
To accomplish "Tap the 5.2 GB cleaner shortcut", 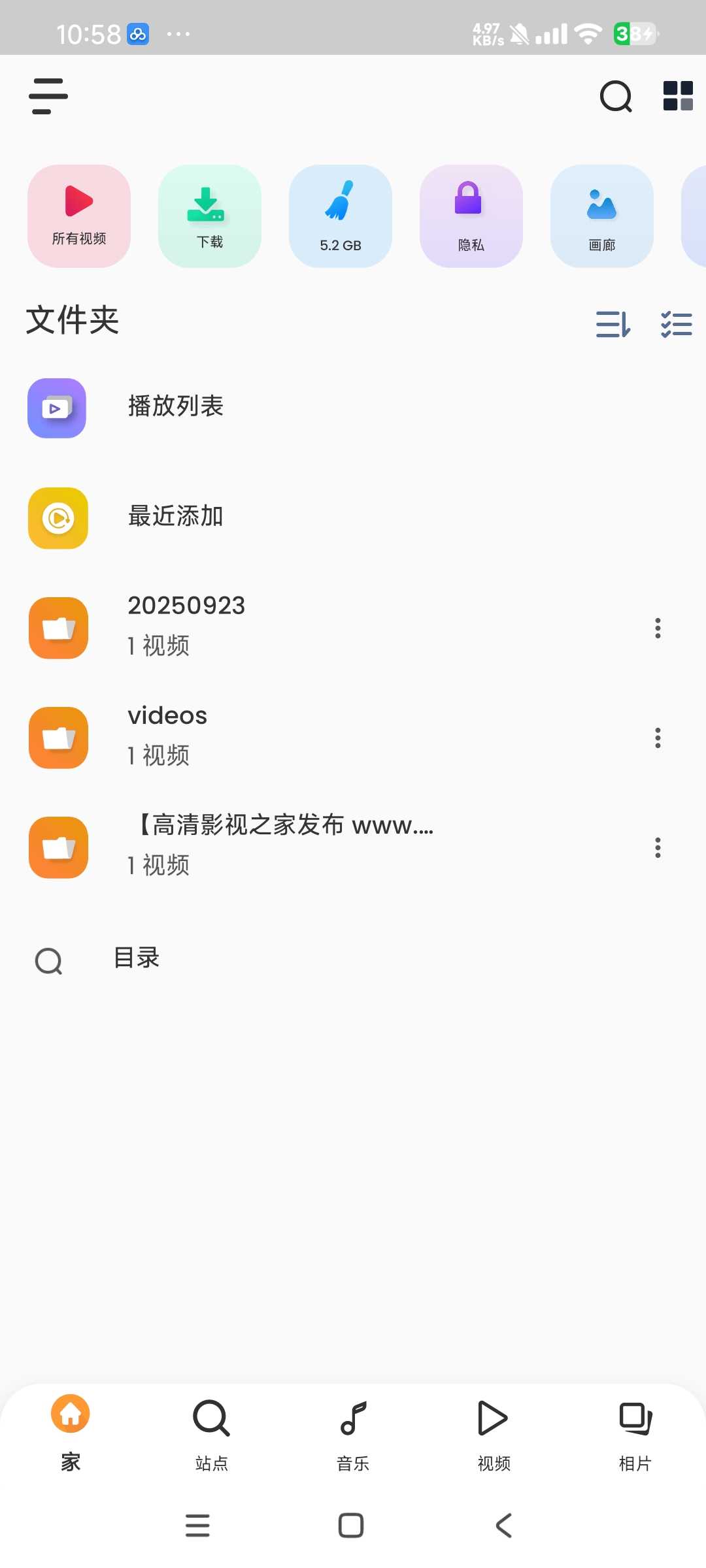I will (x=341, y=216).
